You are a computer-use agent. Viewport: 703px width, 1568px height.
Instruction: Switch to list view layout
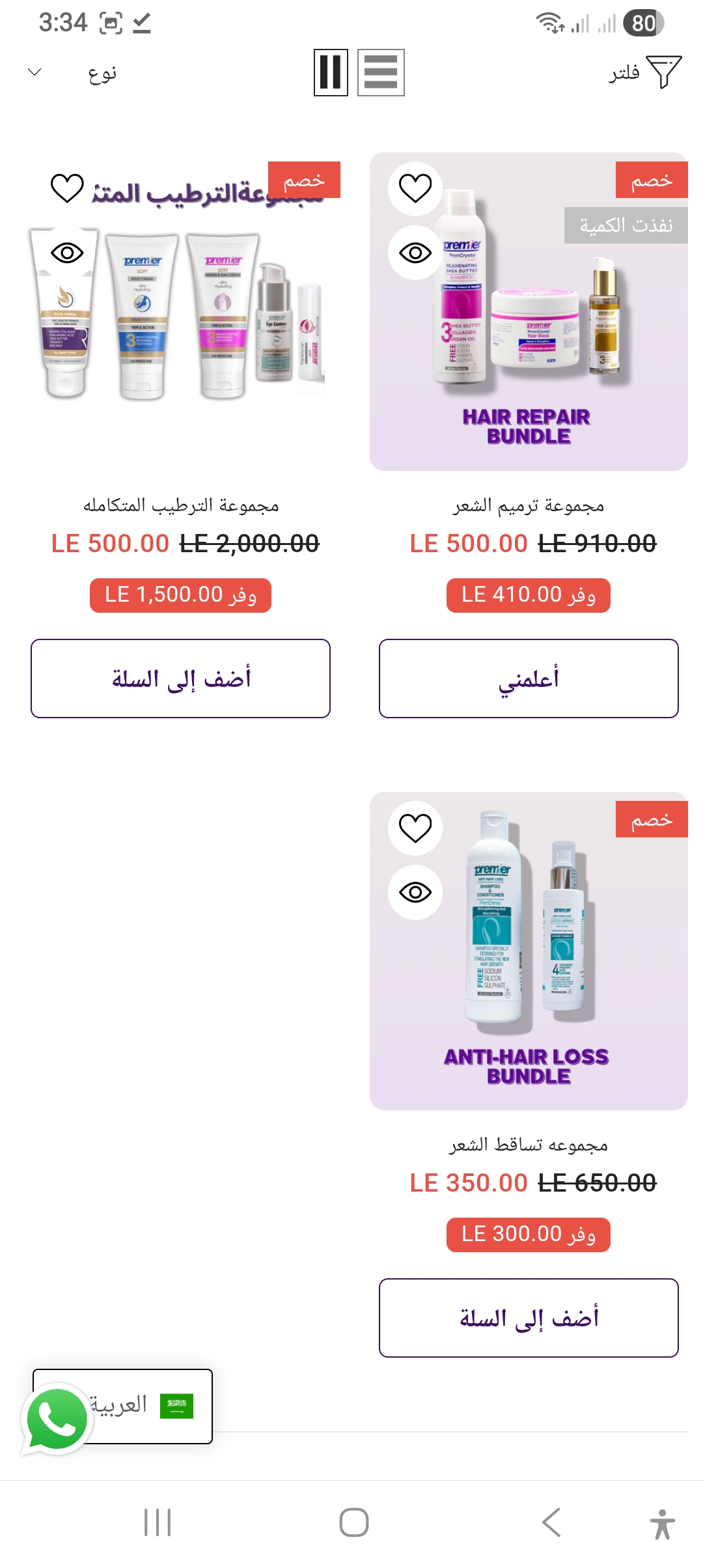(381, 72)
